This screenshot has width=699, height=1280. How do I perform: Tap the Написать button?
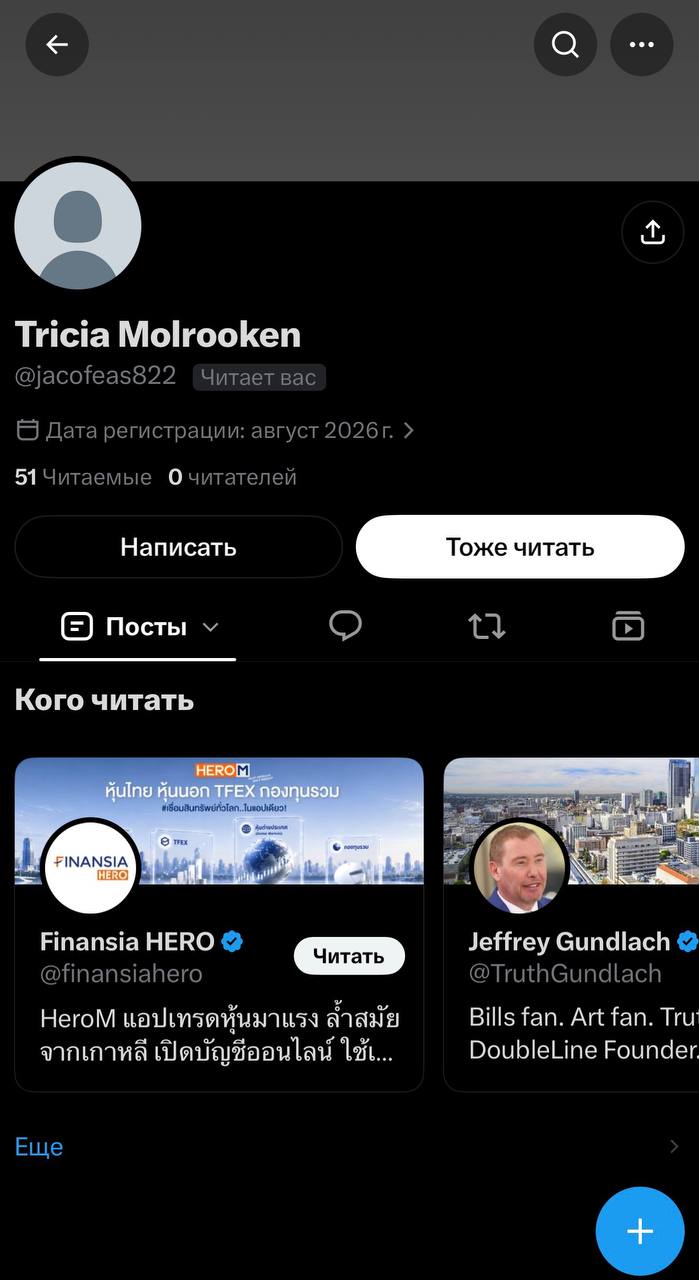coord(178,547)
